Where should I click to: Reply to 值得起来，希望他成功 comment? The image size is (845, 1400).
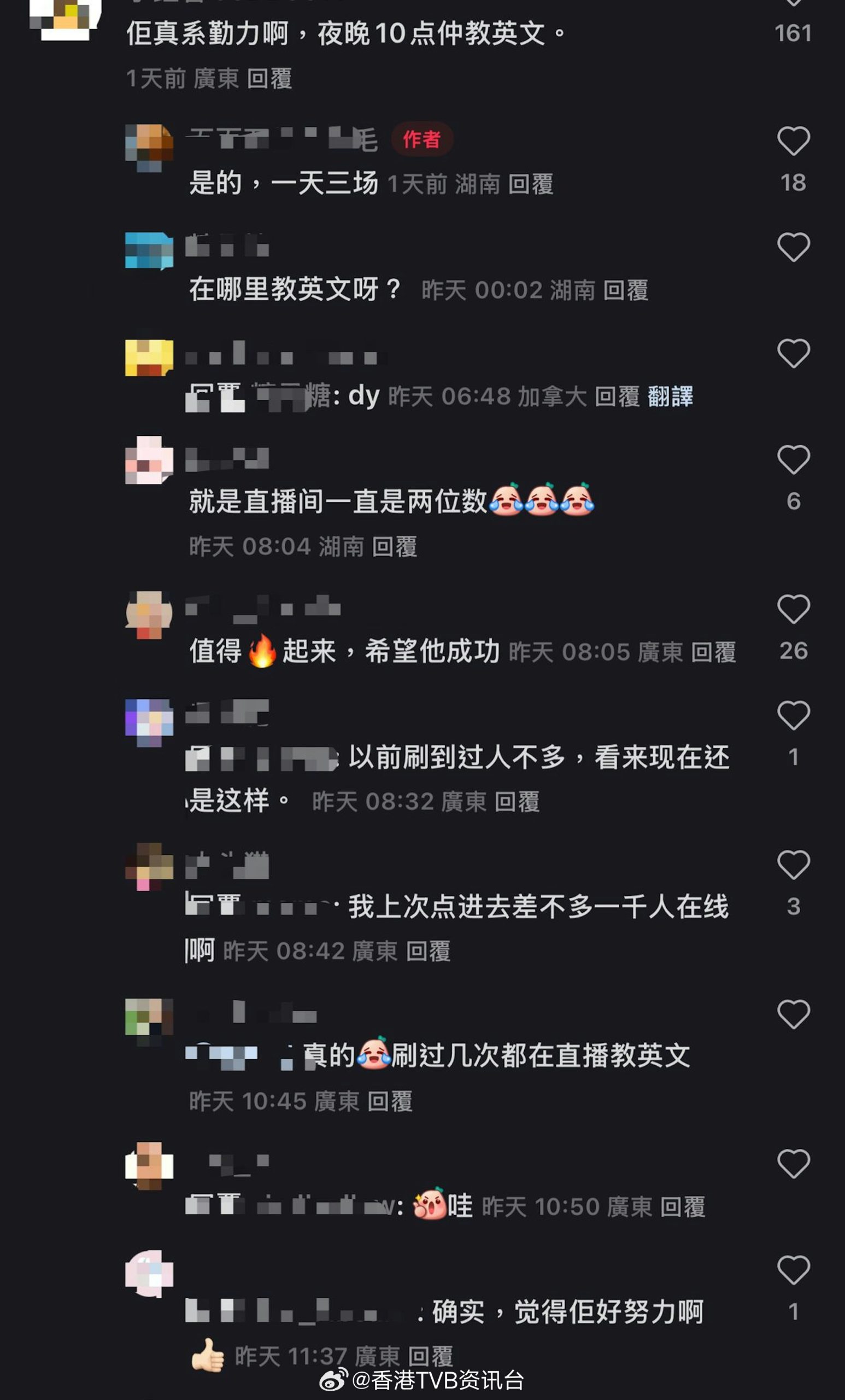(x=713, y=652)
